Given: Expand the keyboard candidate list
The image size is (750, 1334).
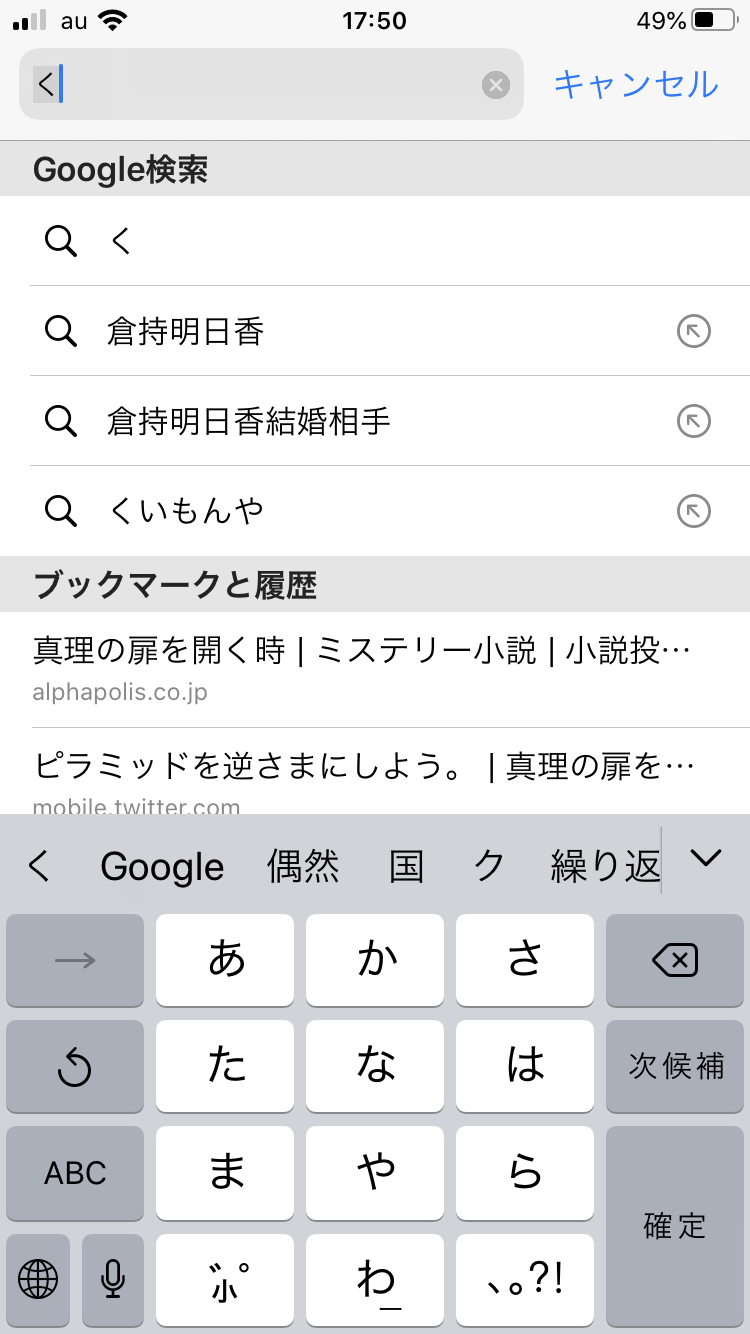Looking at the screenshot, I should tap(706, 858).
